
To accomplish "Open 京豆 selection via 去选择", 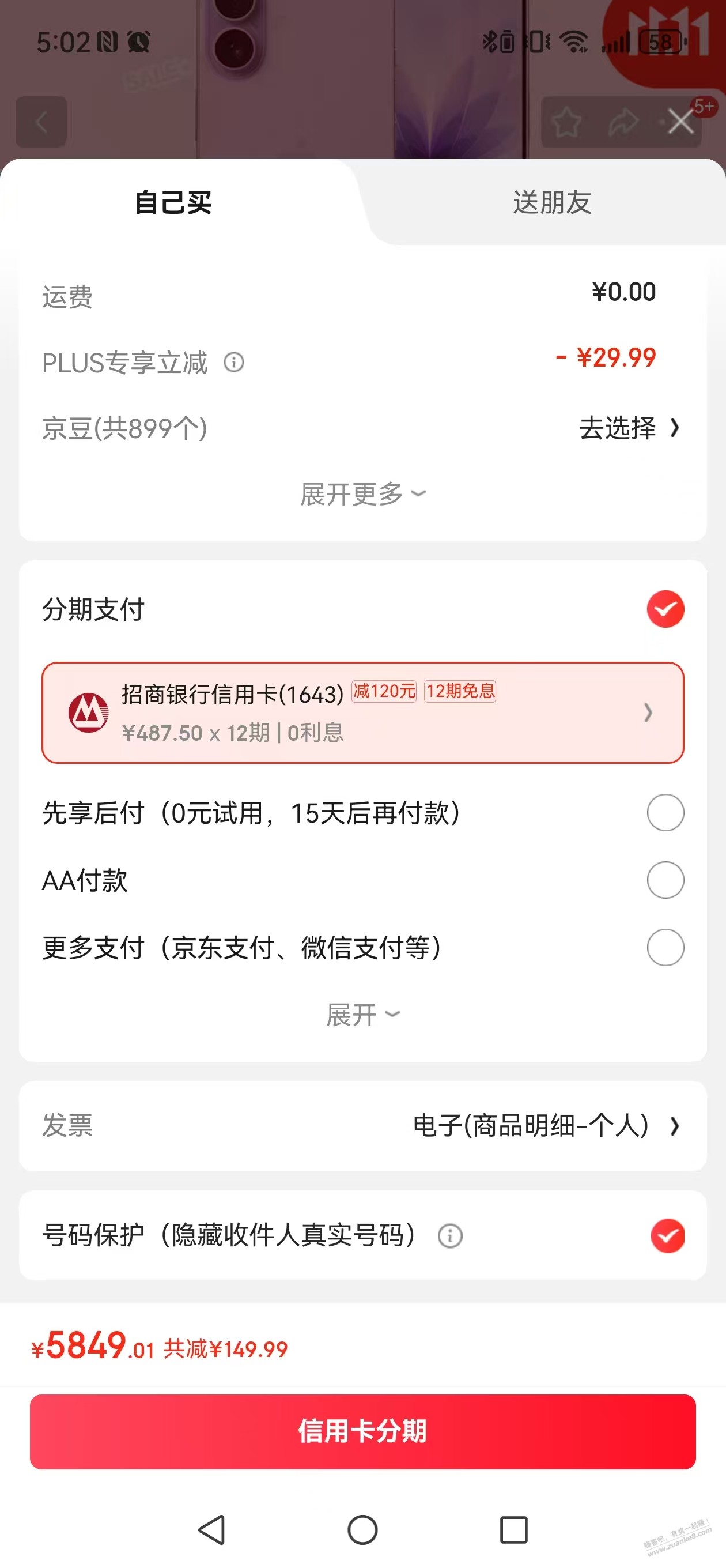I will tap(628, 428).
